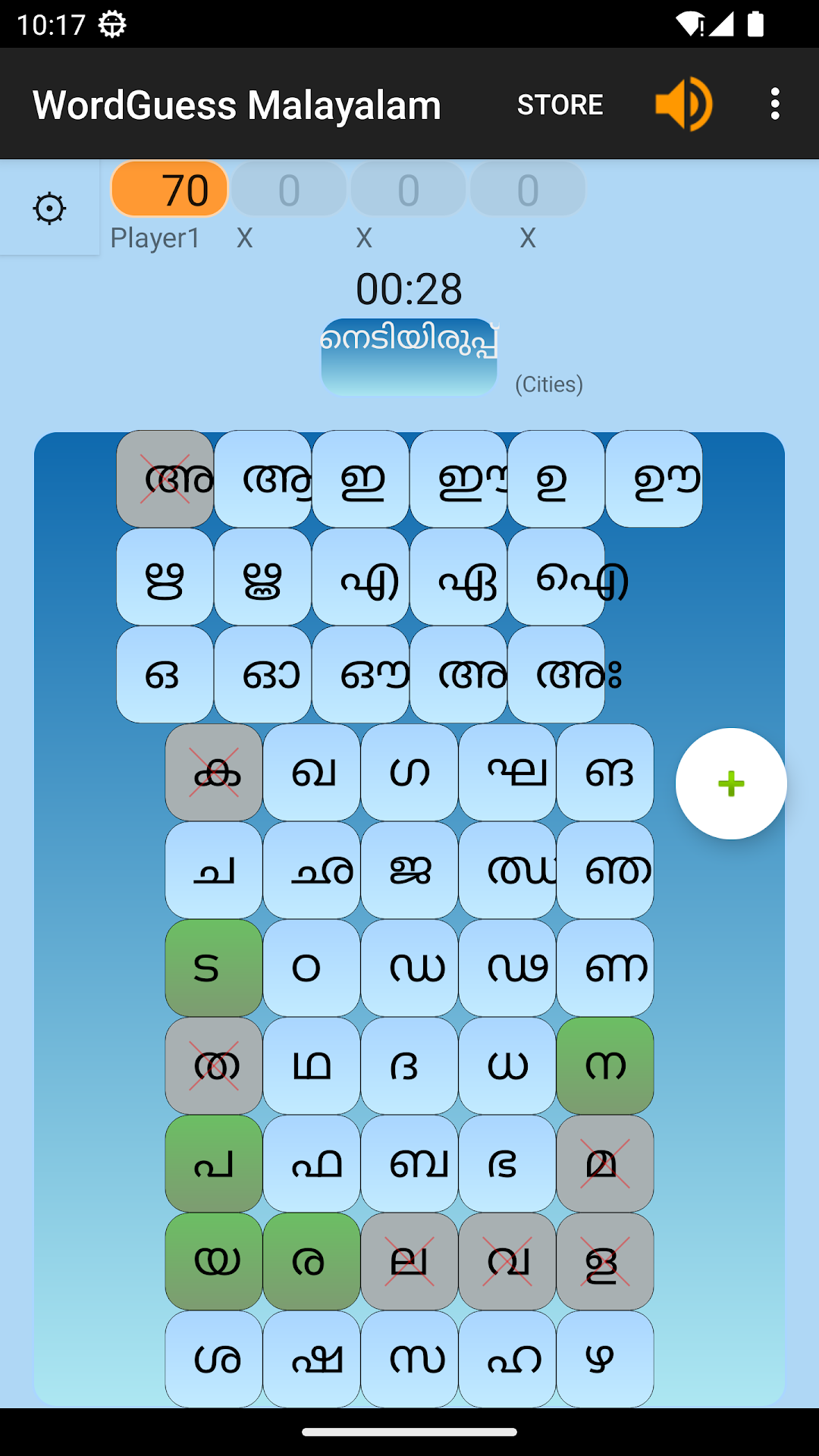
Task: Open the overflow menu
Action: click(774, 104)
